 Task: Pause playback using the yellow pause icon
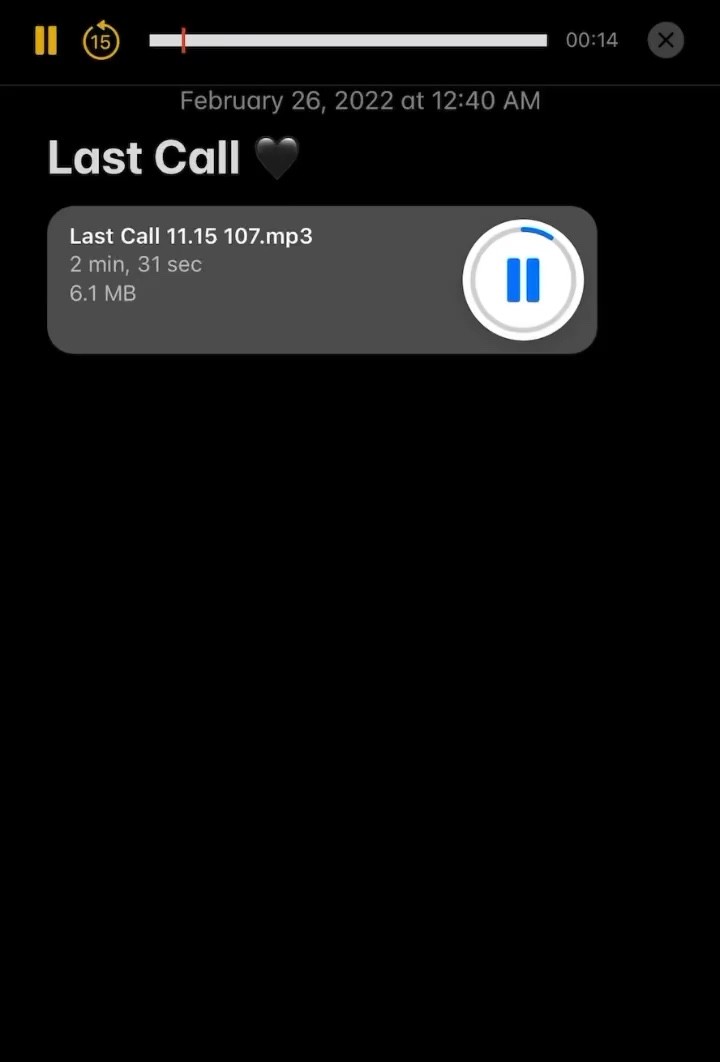tap(45, 40)
